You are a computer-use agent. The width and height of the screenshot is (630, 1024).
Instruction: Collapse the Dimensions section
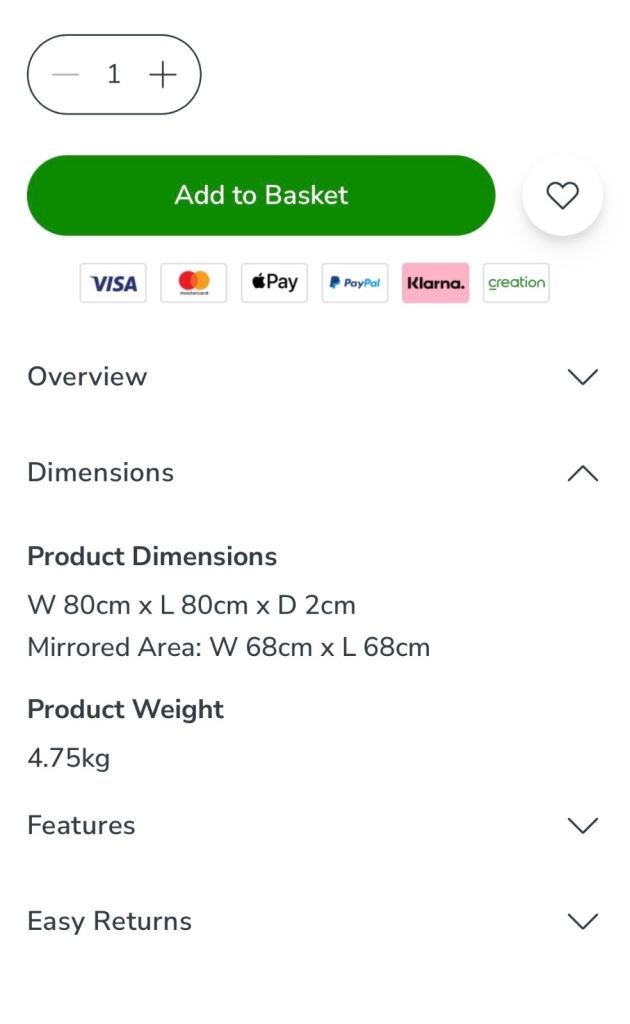313,473
